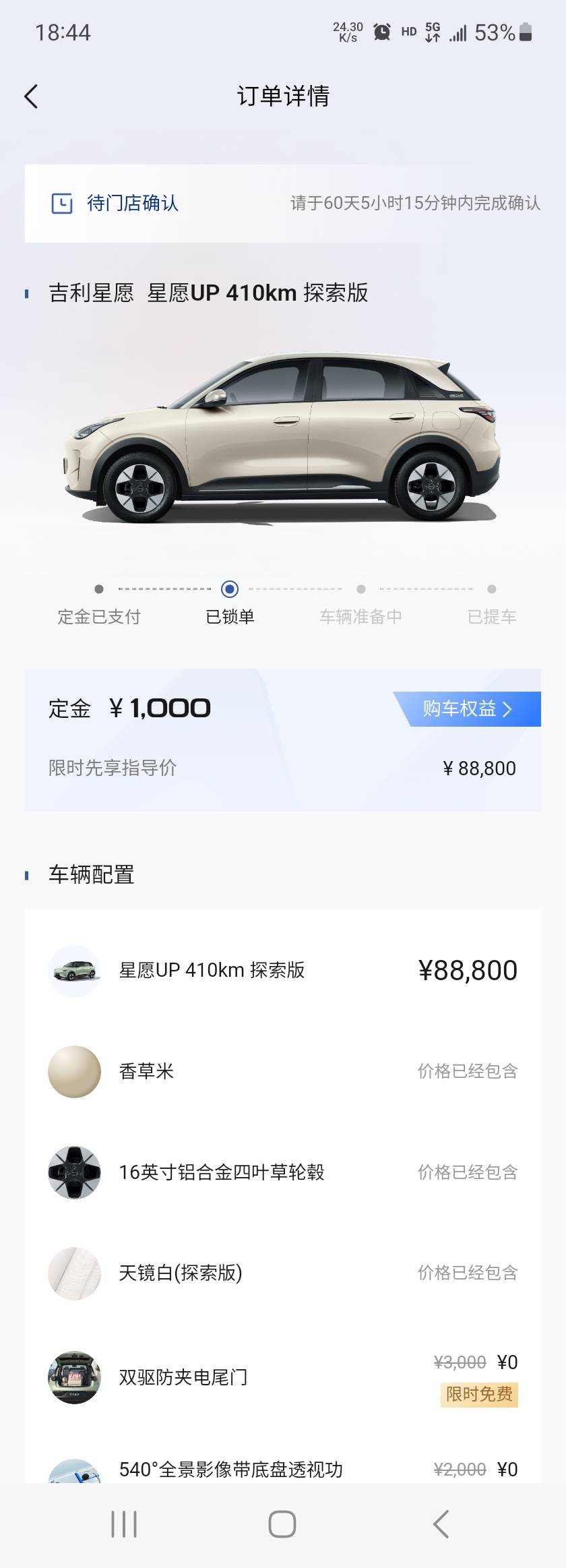Go back from the order details page
The image size is (566, 1568).
point(31,96)
